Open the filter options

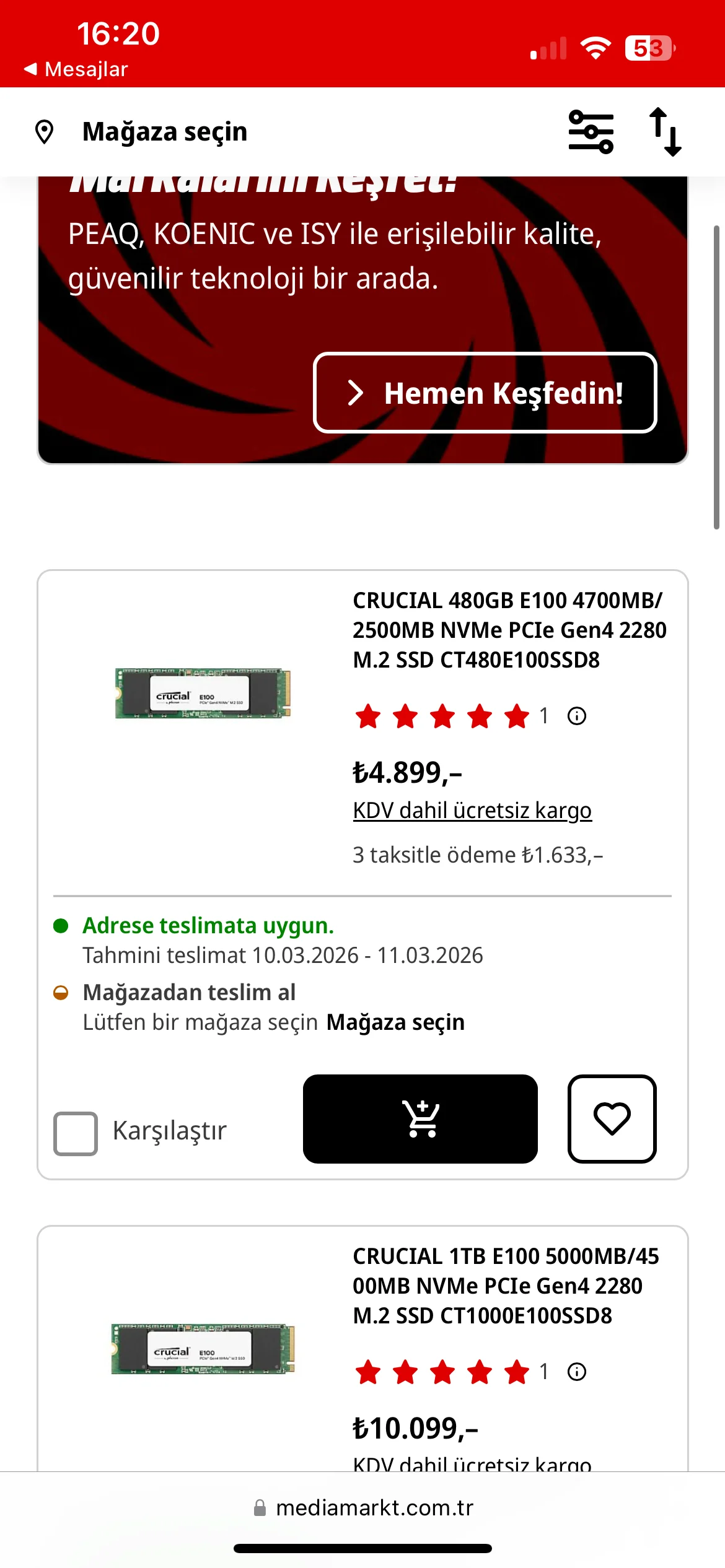click(x=591, y=132)
